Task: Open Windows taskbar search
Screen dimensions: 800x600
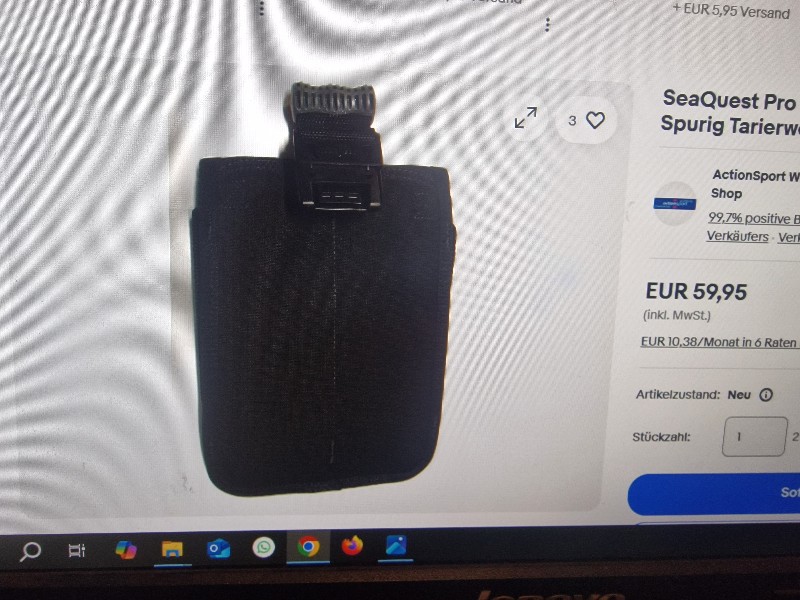Action: 31,550
